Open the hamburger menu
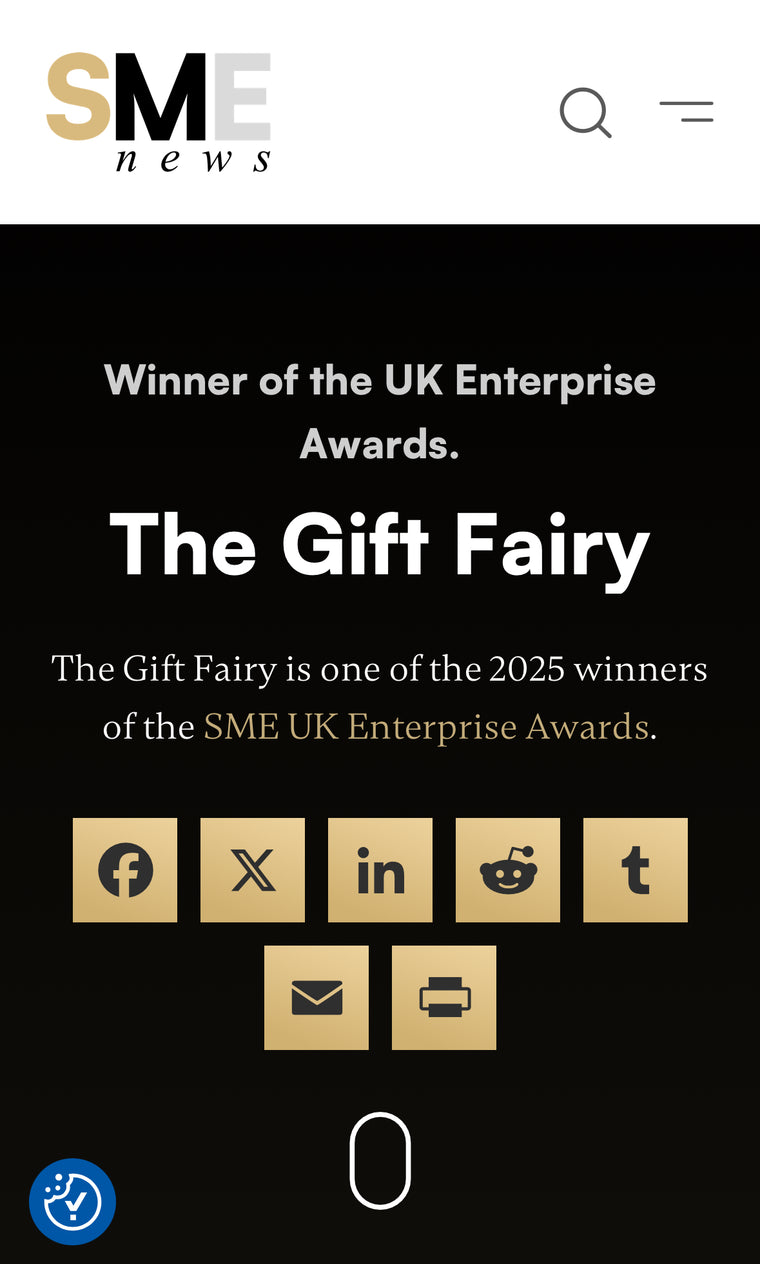Viewport: 760px width, 1264px height. tap(686, 112)
